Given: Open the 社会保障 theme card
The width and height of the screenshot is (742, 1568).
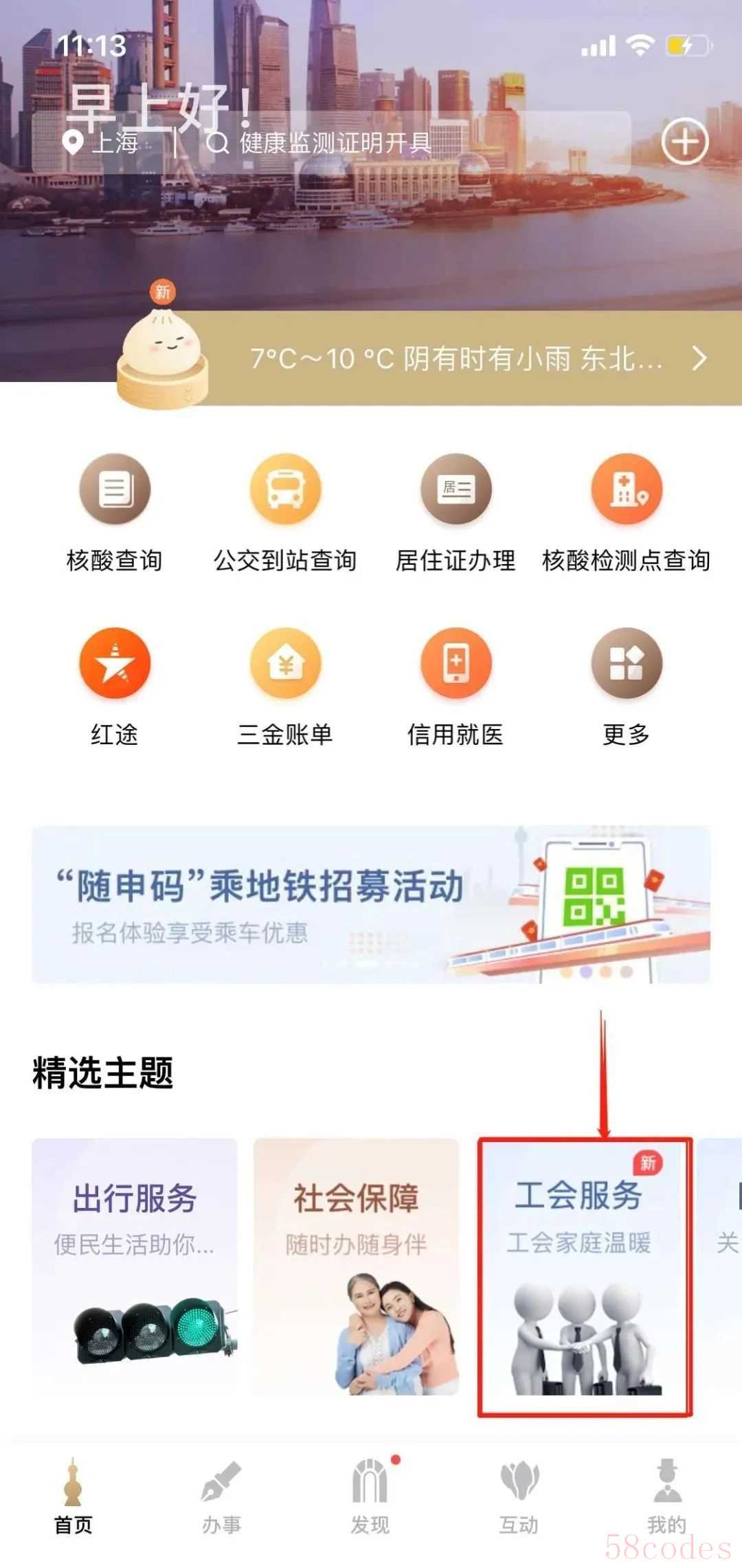Looking at the screenshot, I should point(356,1266).
